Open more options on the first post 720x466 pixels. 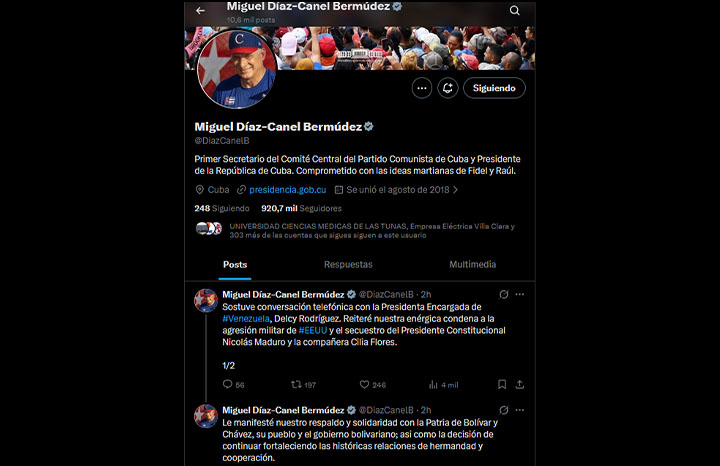[520, 294]
